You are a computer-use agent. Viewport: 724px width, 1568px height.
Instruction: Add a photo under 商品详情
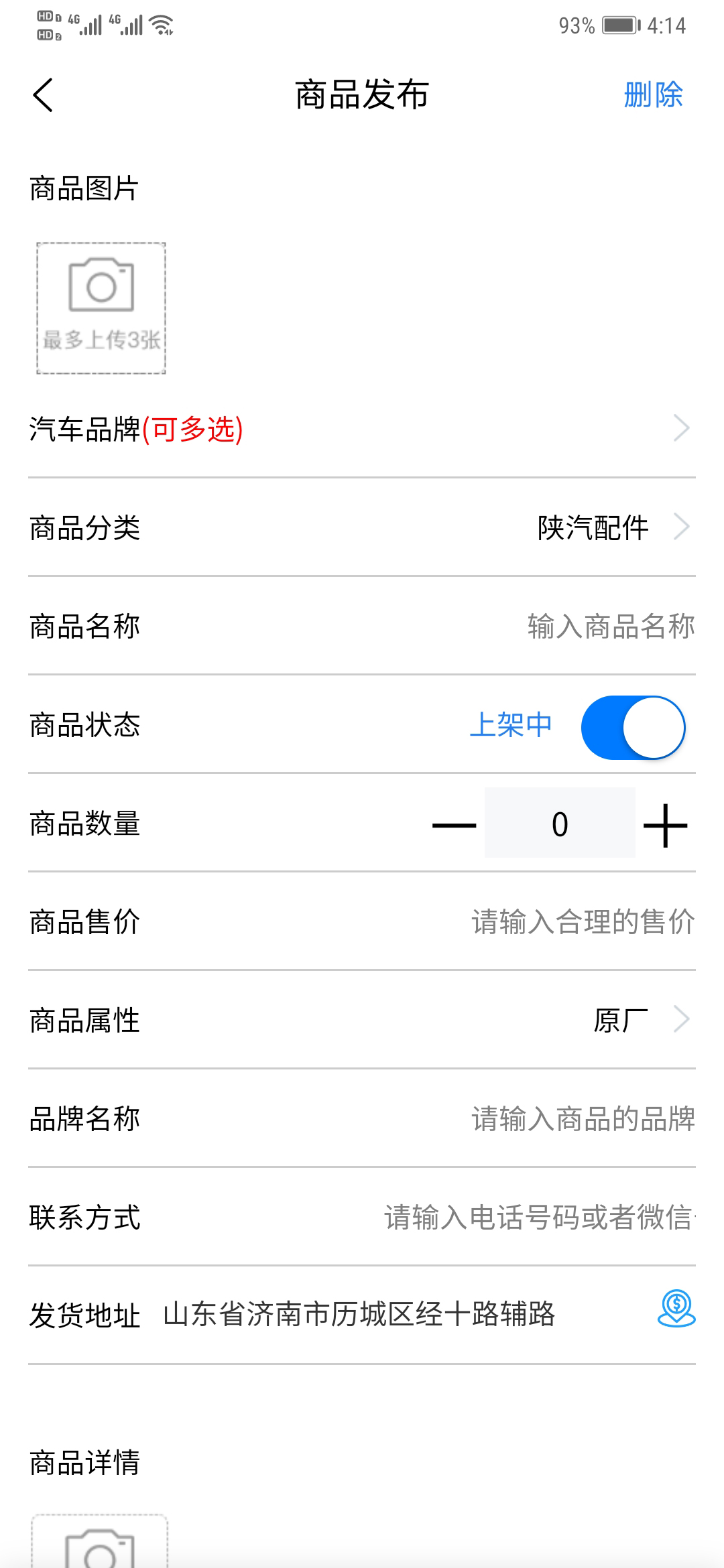click(100, 1541)
